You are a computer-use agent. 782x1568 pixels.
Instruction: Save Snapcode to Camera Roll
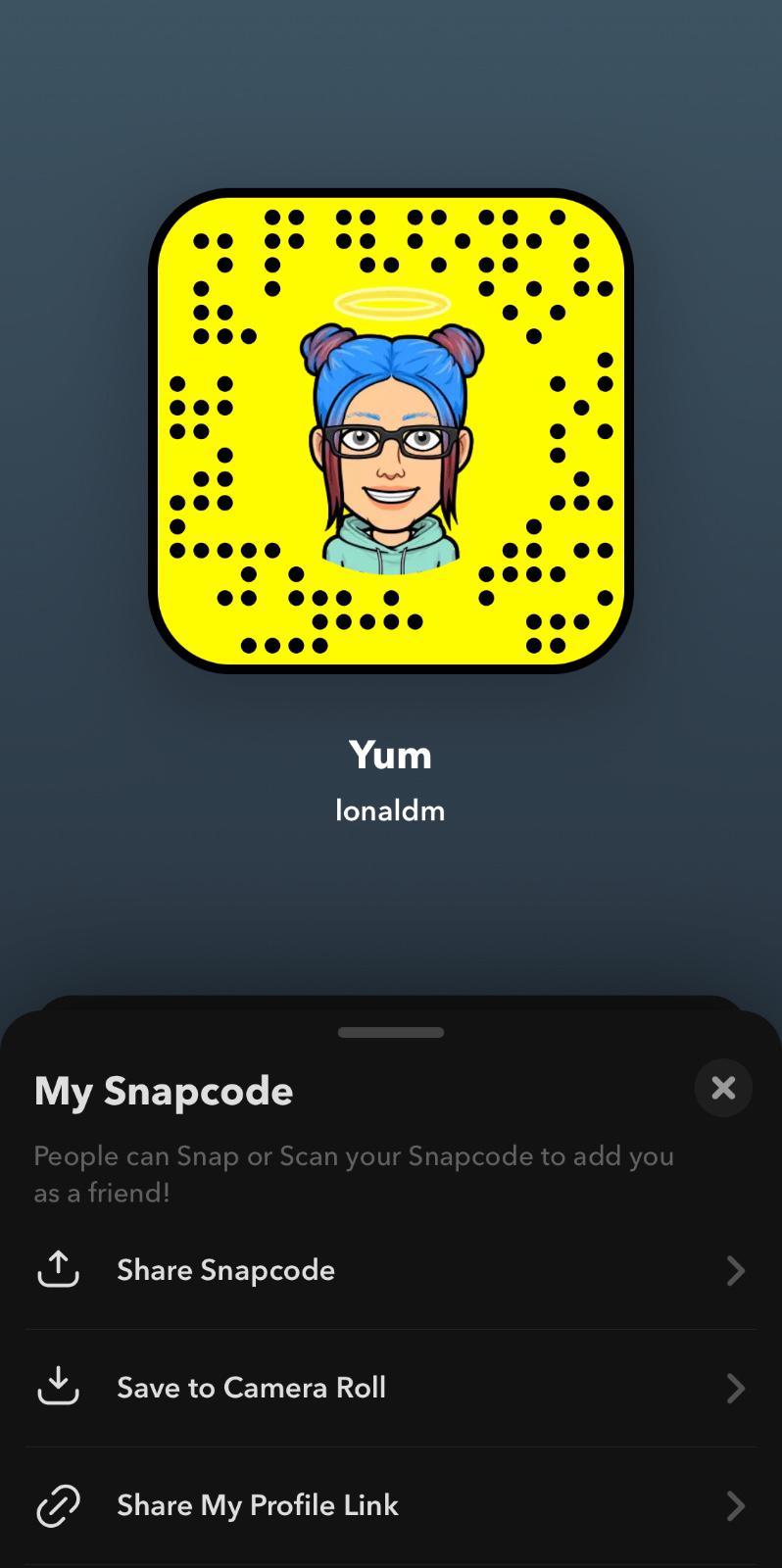(x=390, y=1388)
